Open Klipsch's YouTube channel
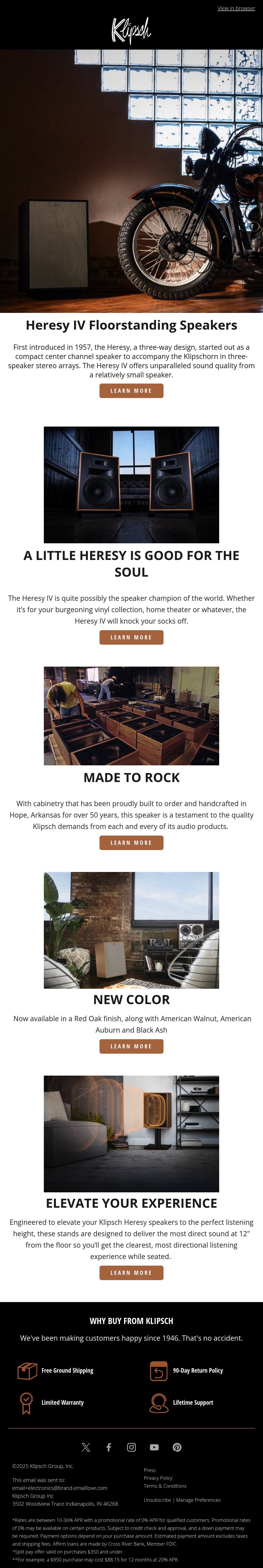Image resolution: width=263 pixels, height=1568 pixels. pos(154,1448)
